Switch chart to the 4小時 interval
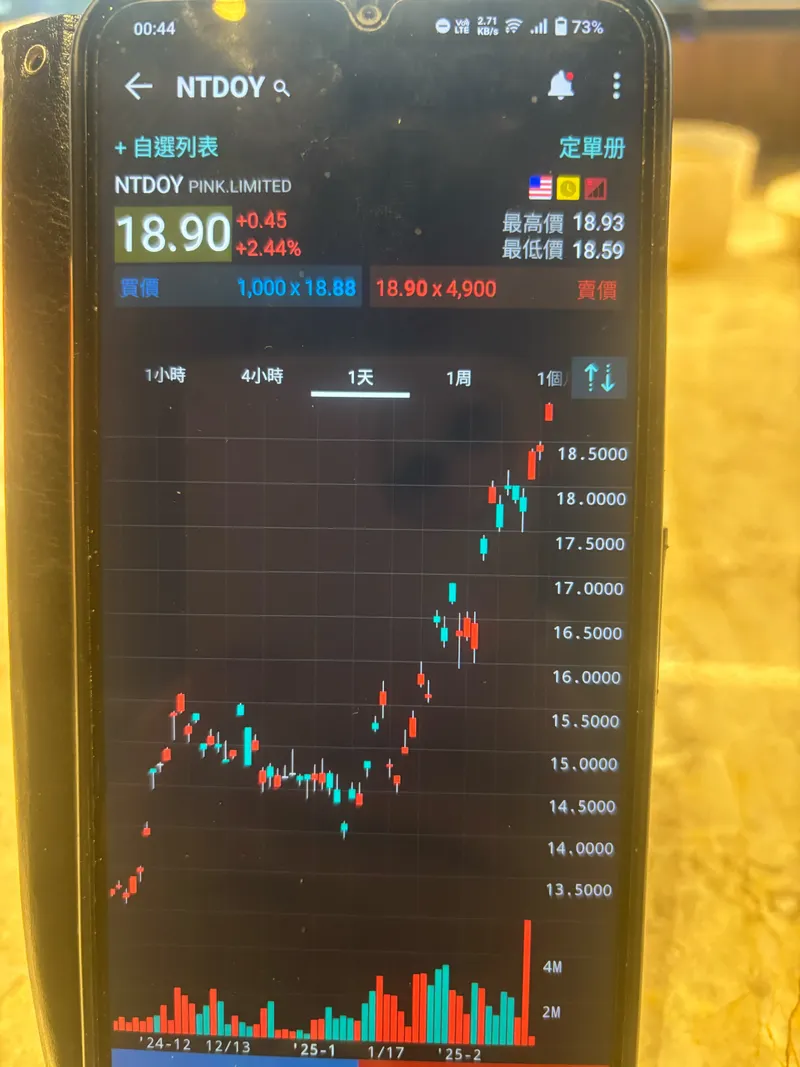The image size is (800, 1067). tap(262, 376)
